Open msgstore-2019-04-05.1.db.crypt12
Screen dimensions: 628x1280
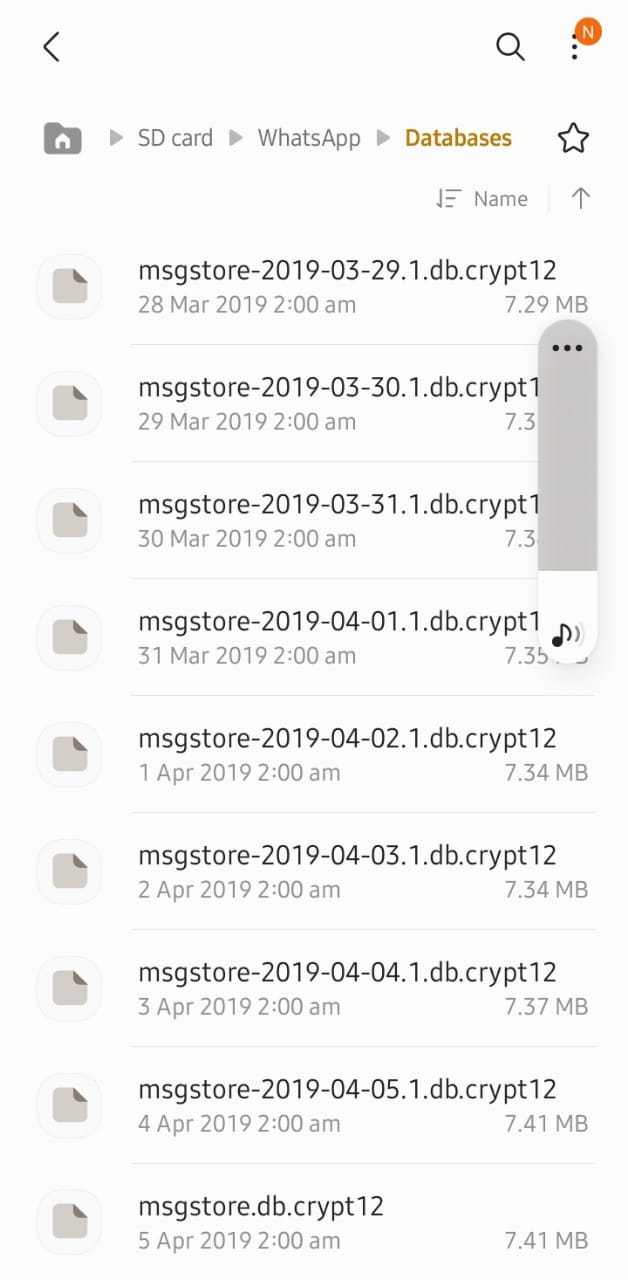314,1106
